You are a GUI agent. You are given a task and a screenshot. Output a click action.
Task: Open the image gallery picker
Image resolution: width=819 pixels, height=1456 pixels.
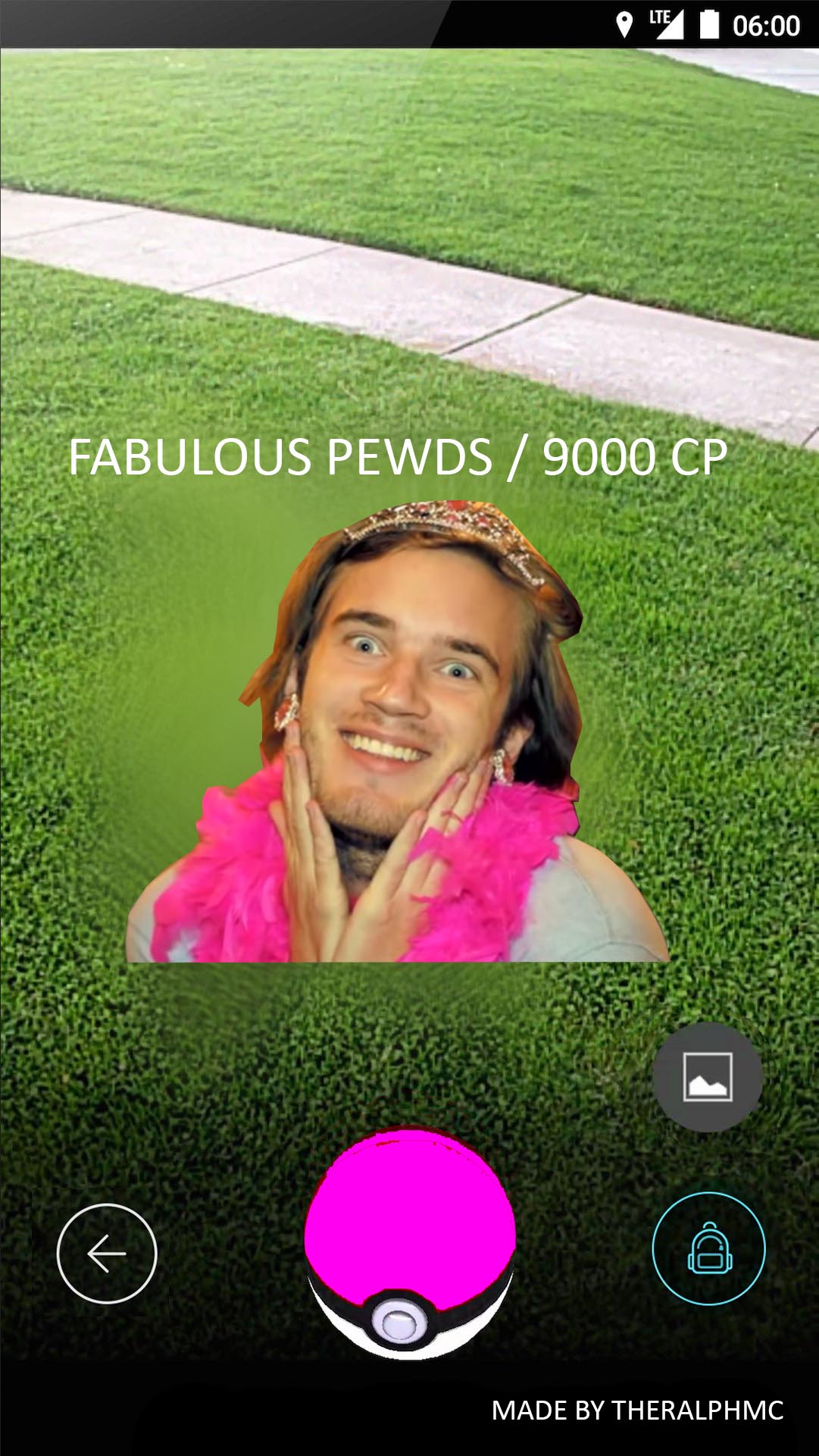point(708,1077)
